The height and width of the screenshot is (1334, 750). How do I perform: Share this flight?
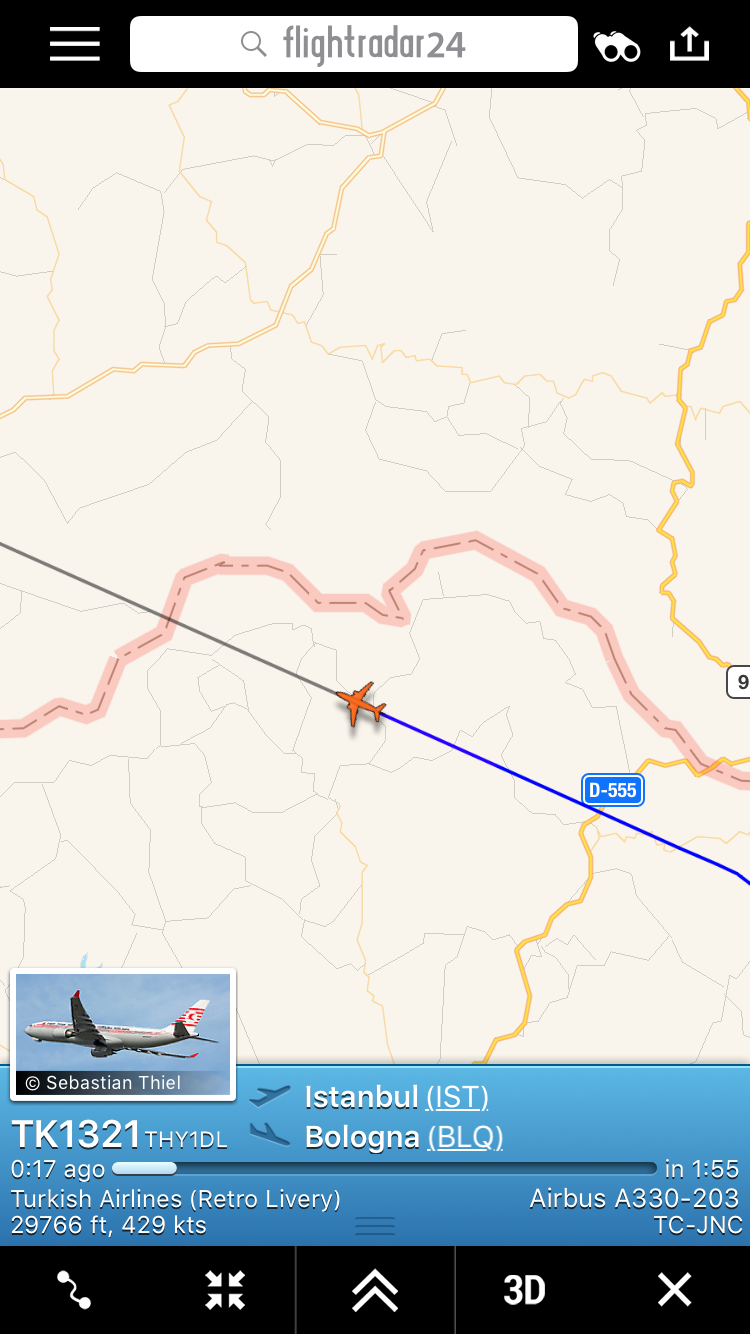coord(689,45)
